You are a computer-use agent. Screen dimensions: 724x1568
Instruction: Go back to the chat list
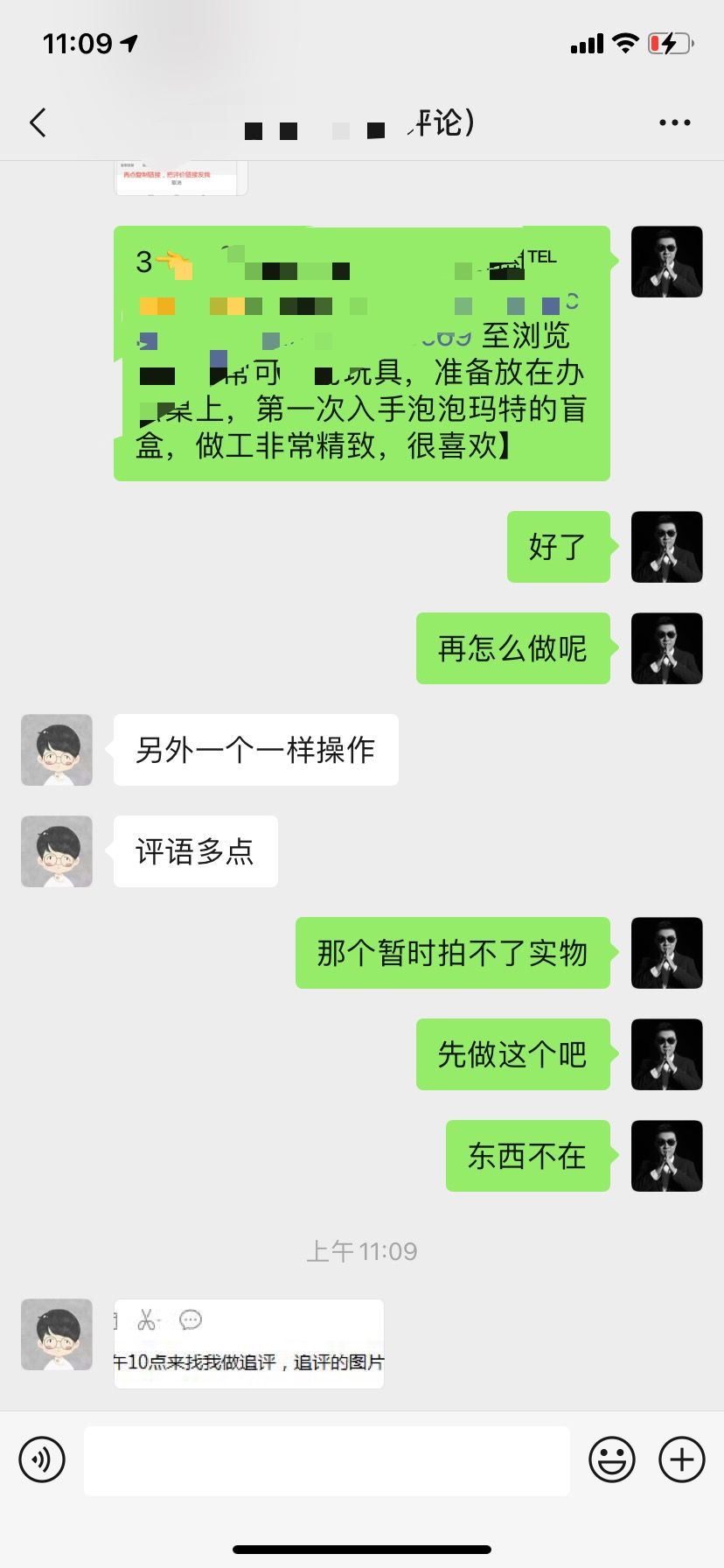[x=38, y=122]
